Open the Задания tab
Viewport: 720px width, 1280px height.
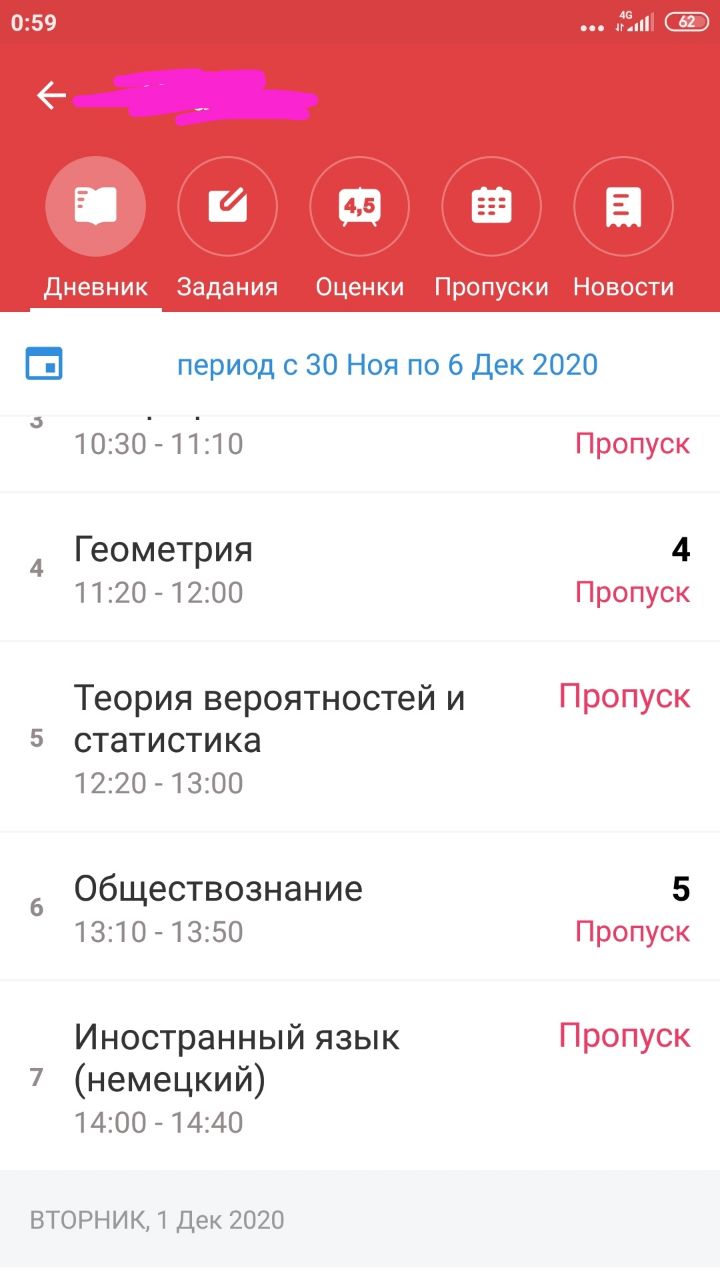(227, 230)
